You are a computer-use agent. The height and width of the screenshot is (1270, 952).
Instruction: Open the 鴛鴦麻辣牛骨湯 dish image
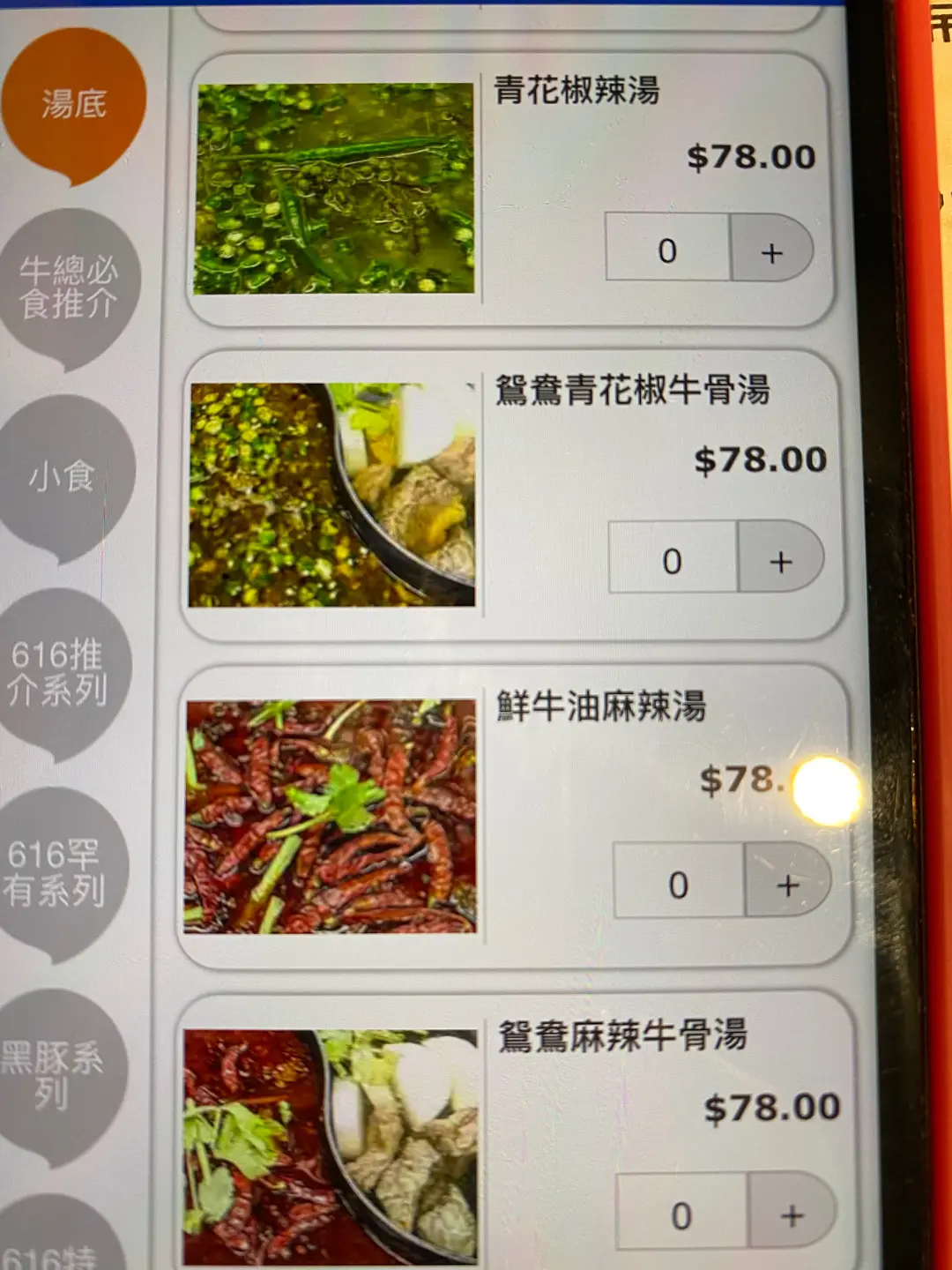(331, 1147)
